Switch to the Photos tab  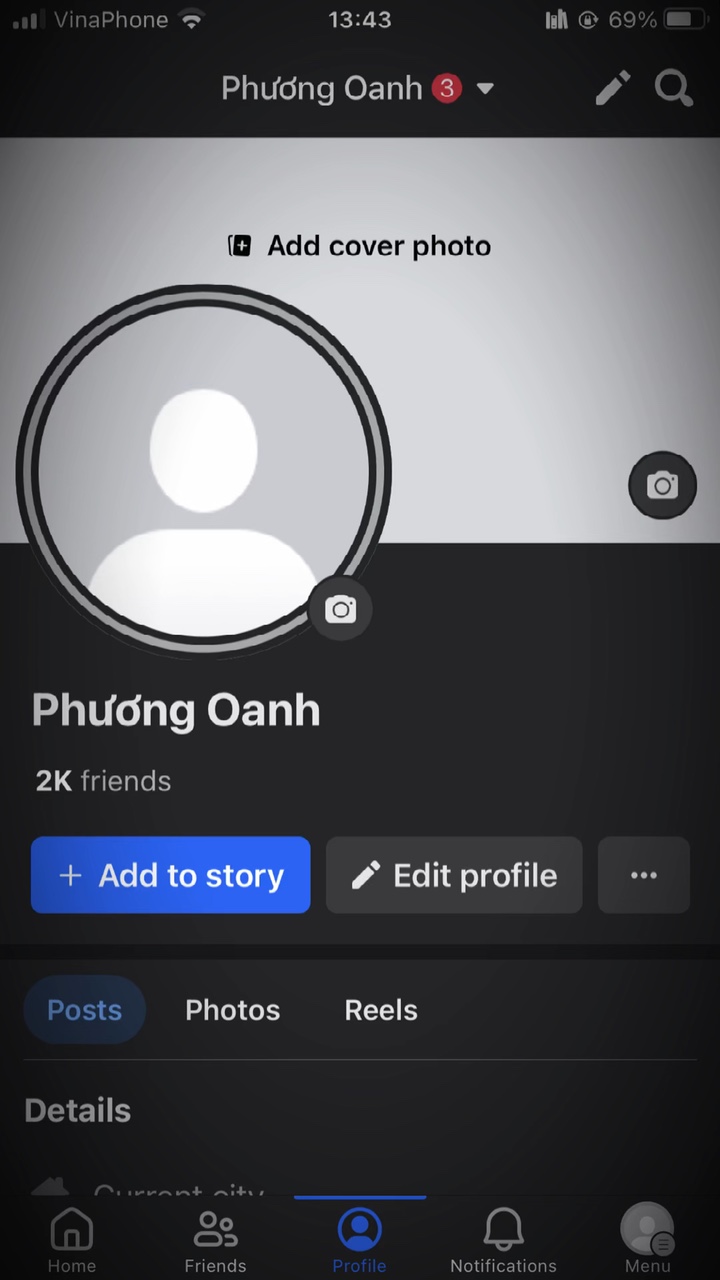pos(232,1010)
